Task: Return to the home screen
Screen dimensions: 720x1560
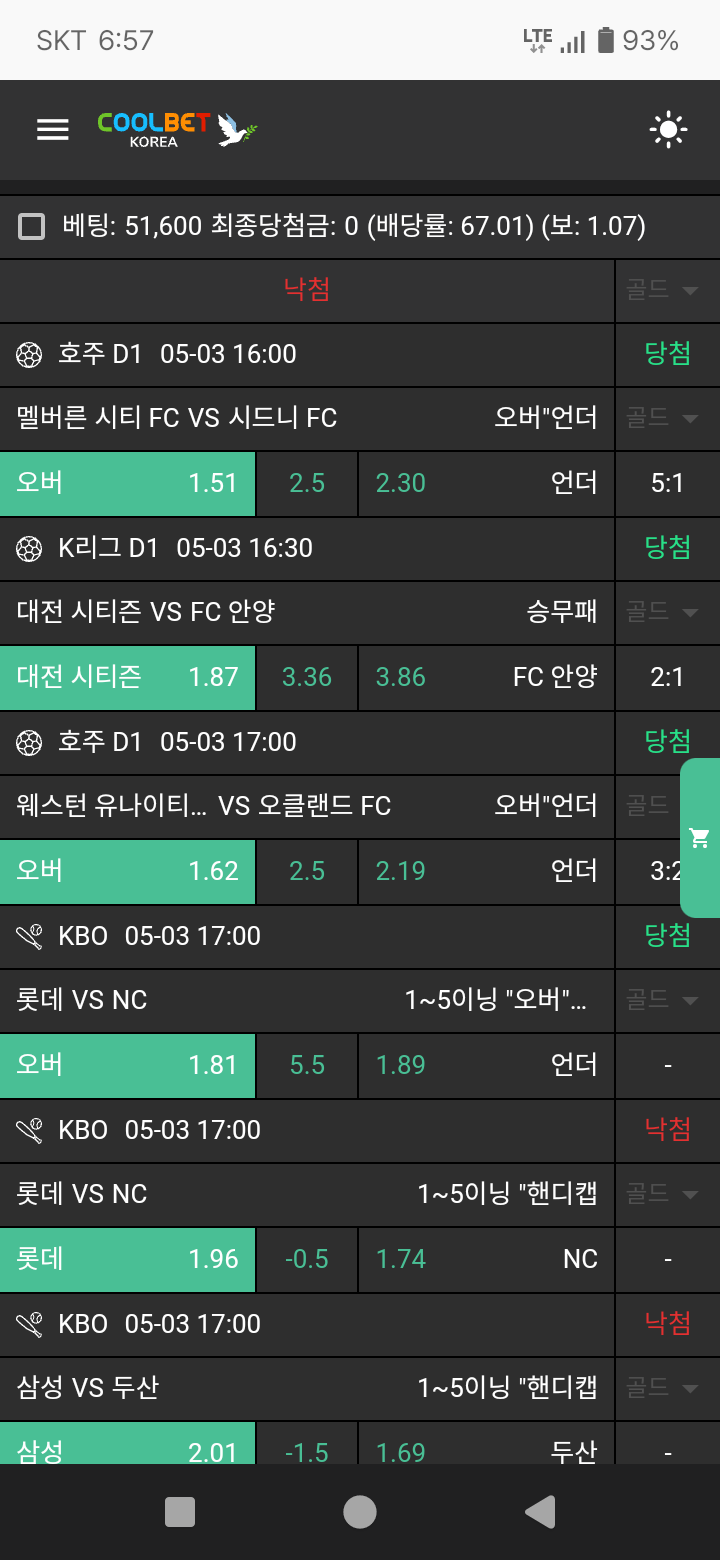Action: pyautogui.click(x=360, y=1512)
